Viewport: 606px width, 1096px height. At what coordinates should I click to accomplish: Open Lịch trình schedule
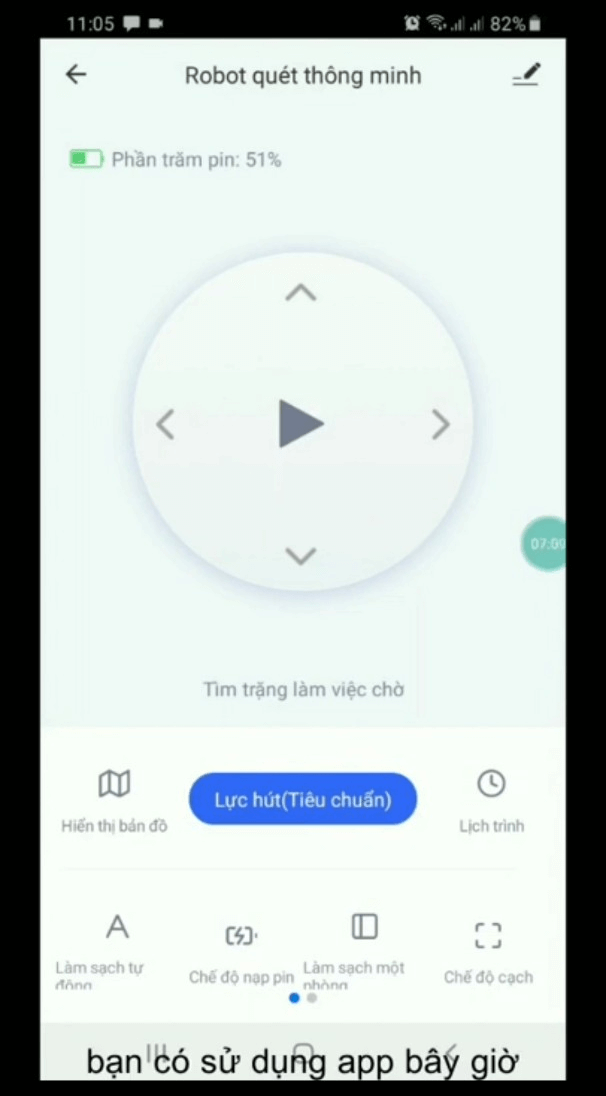tap(491, 799)
